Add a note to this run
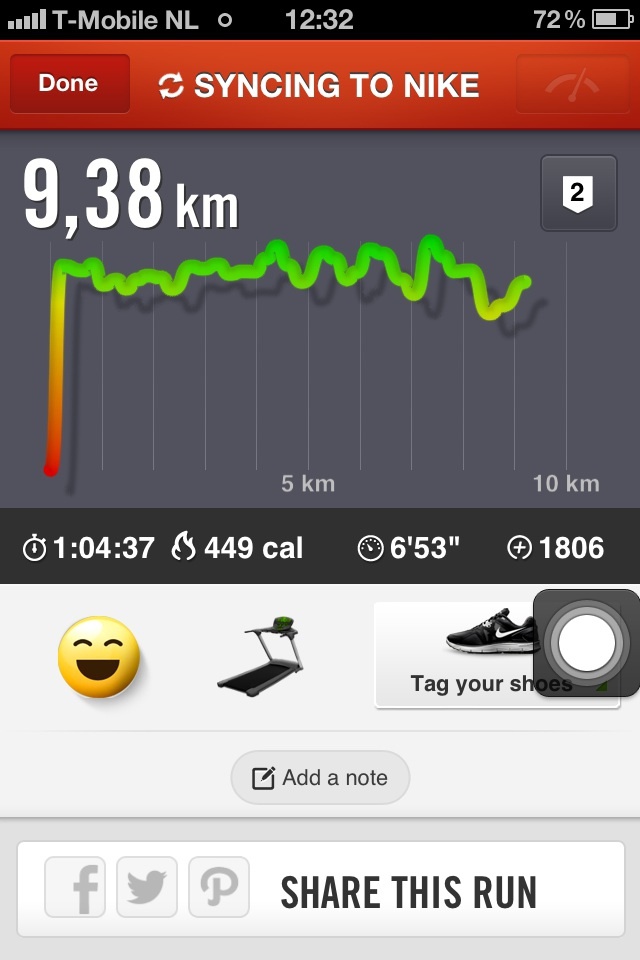 coord(320,777)
